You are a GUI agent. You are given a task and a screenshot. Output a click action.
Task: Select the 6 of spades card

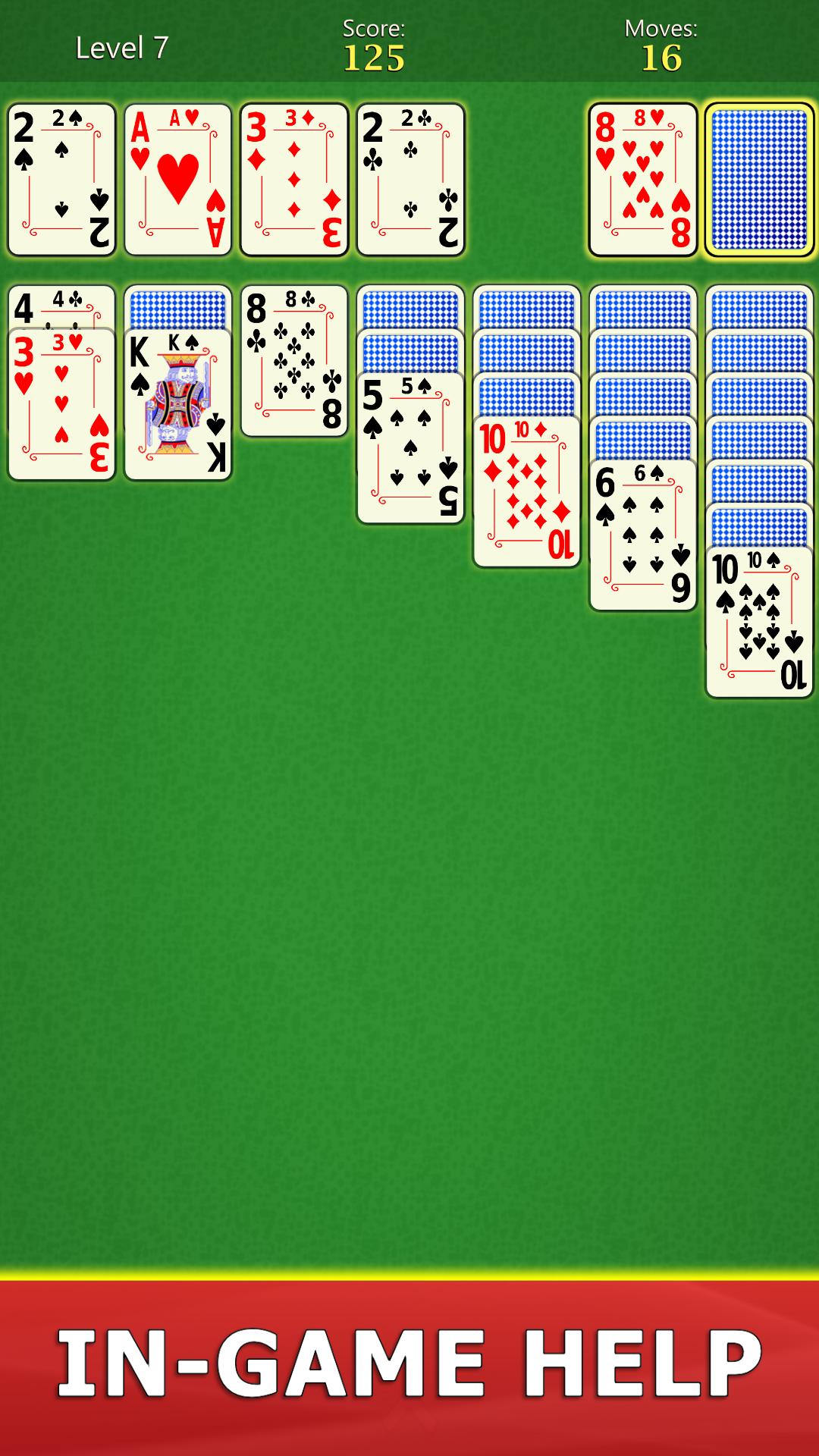642,535
